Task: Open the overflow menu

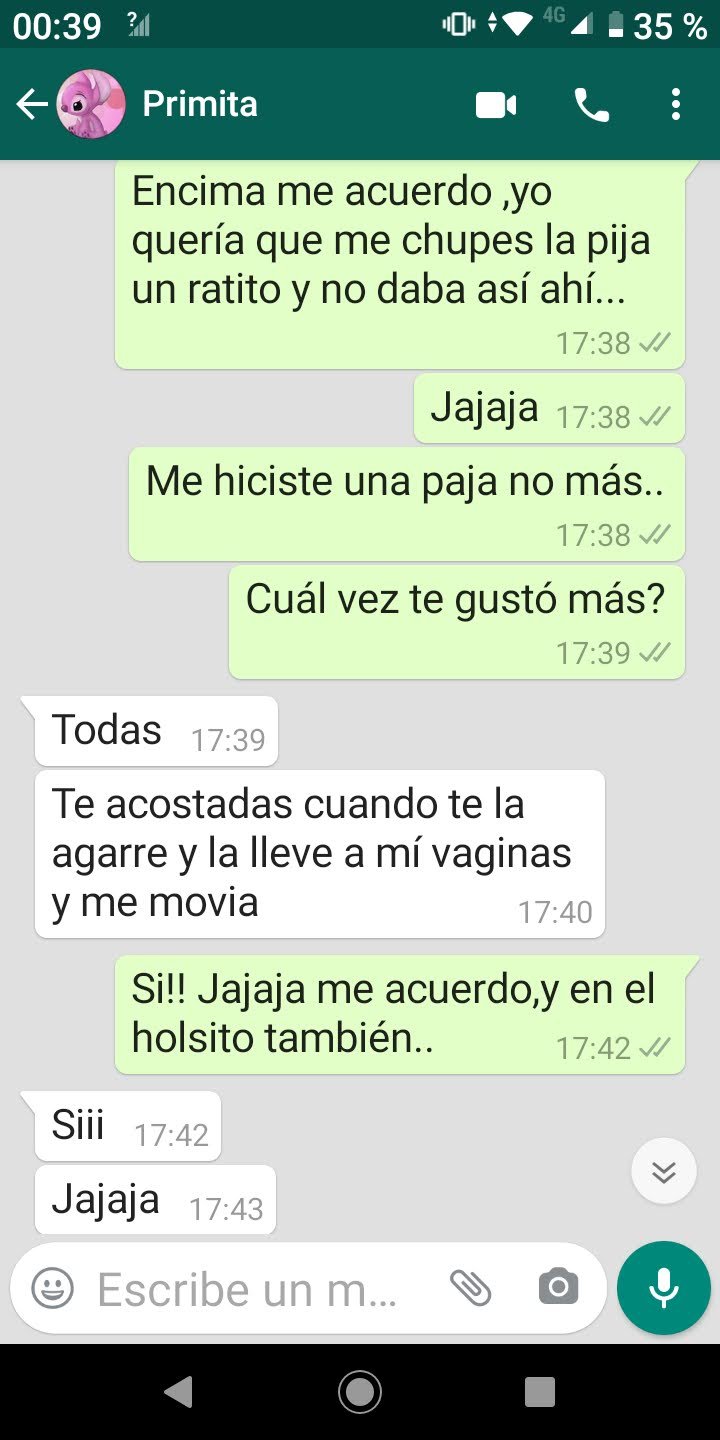Action: (x=676, y=104)
